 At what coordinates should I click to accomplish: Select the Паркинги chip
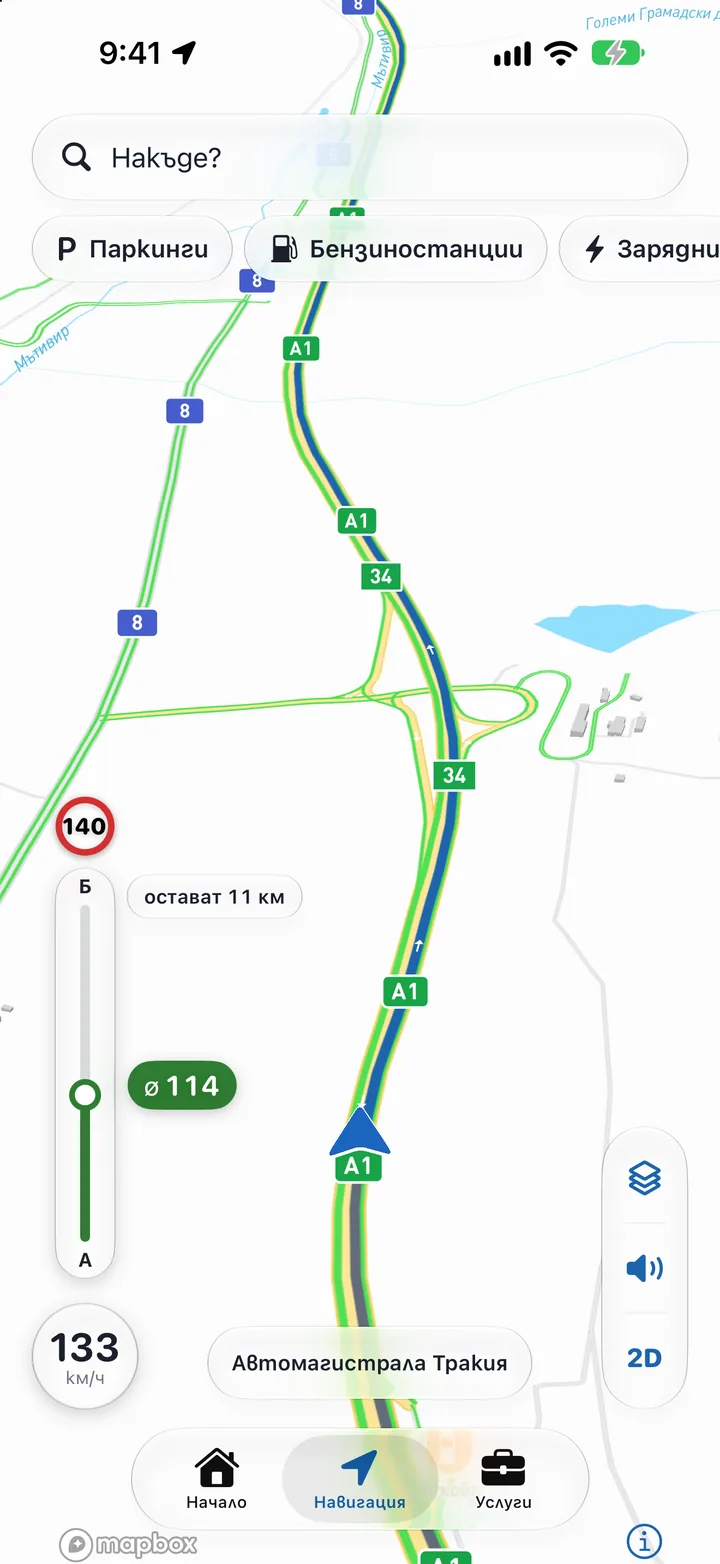132,249
